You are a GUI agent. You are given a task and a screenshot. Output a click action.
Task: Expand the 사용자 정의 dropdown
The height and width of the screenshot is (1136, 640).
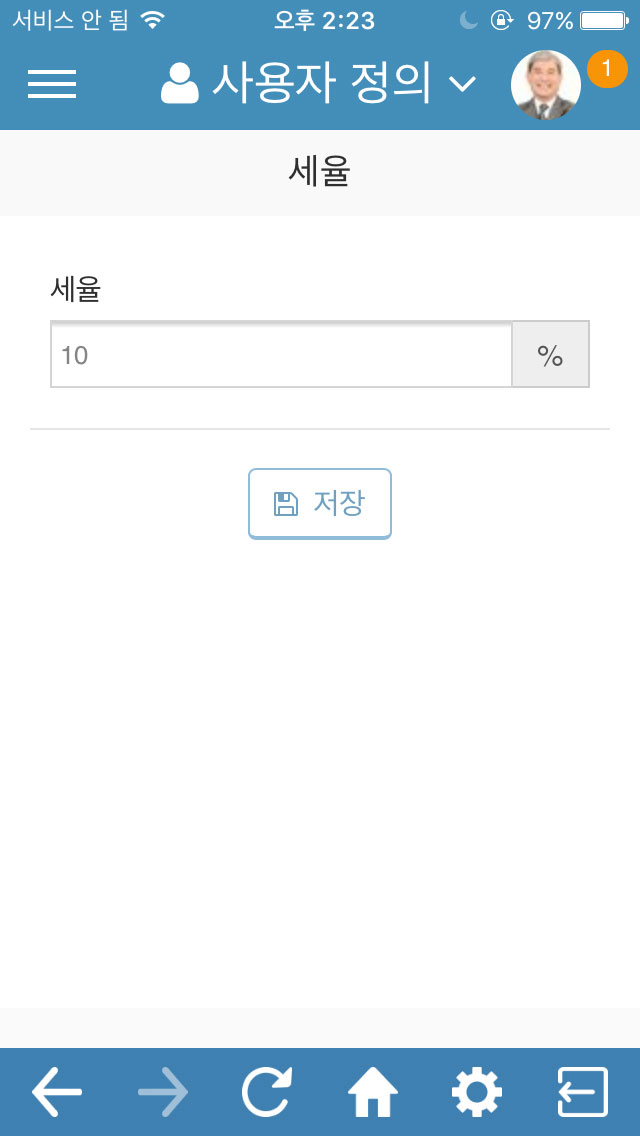point(318,83)
